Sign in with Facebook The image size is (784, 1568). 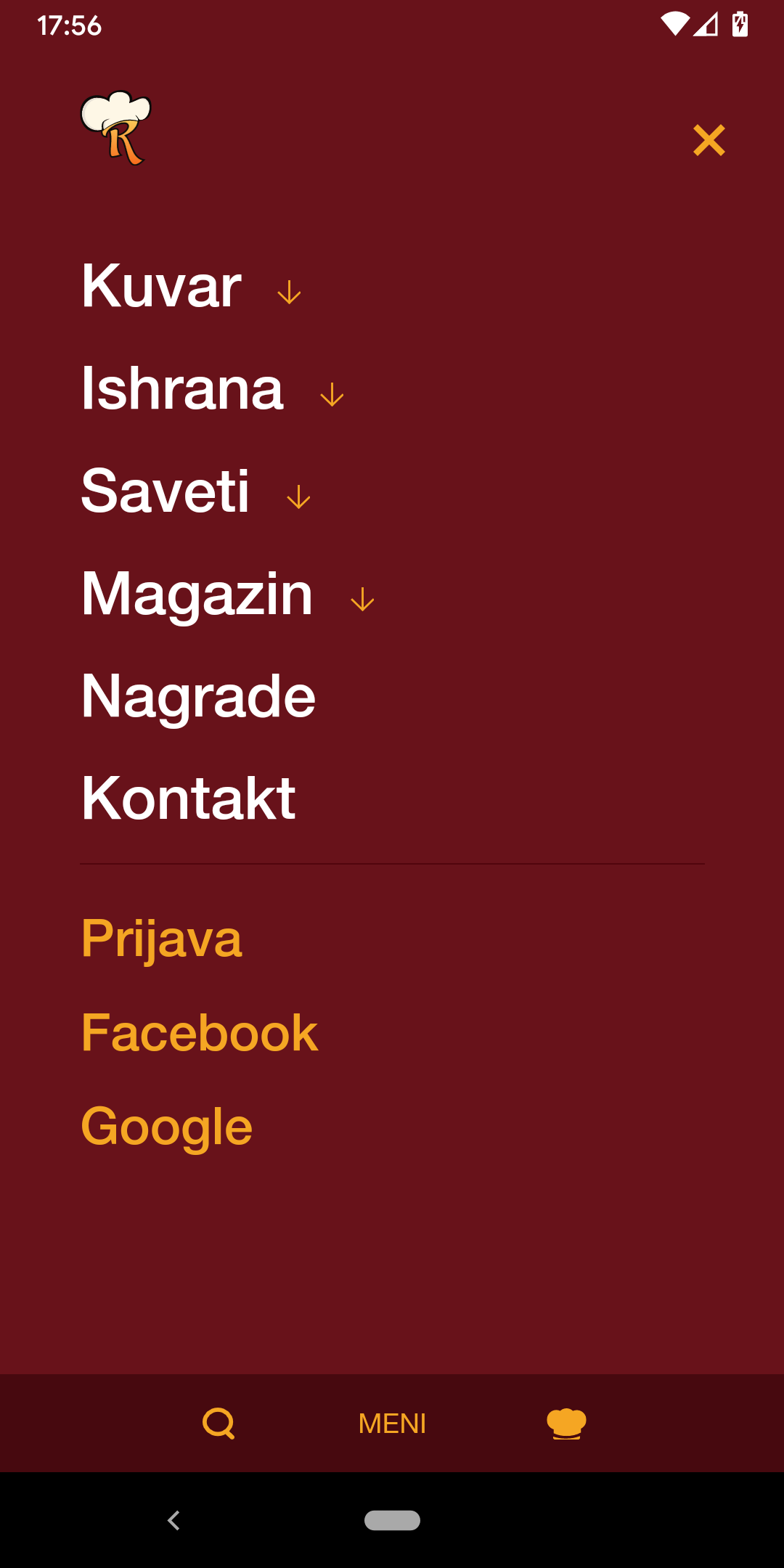click(200, 1032)
